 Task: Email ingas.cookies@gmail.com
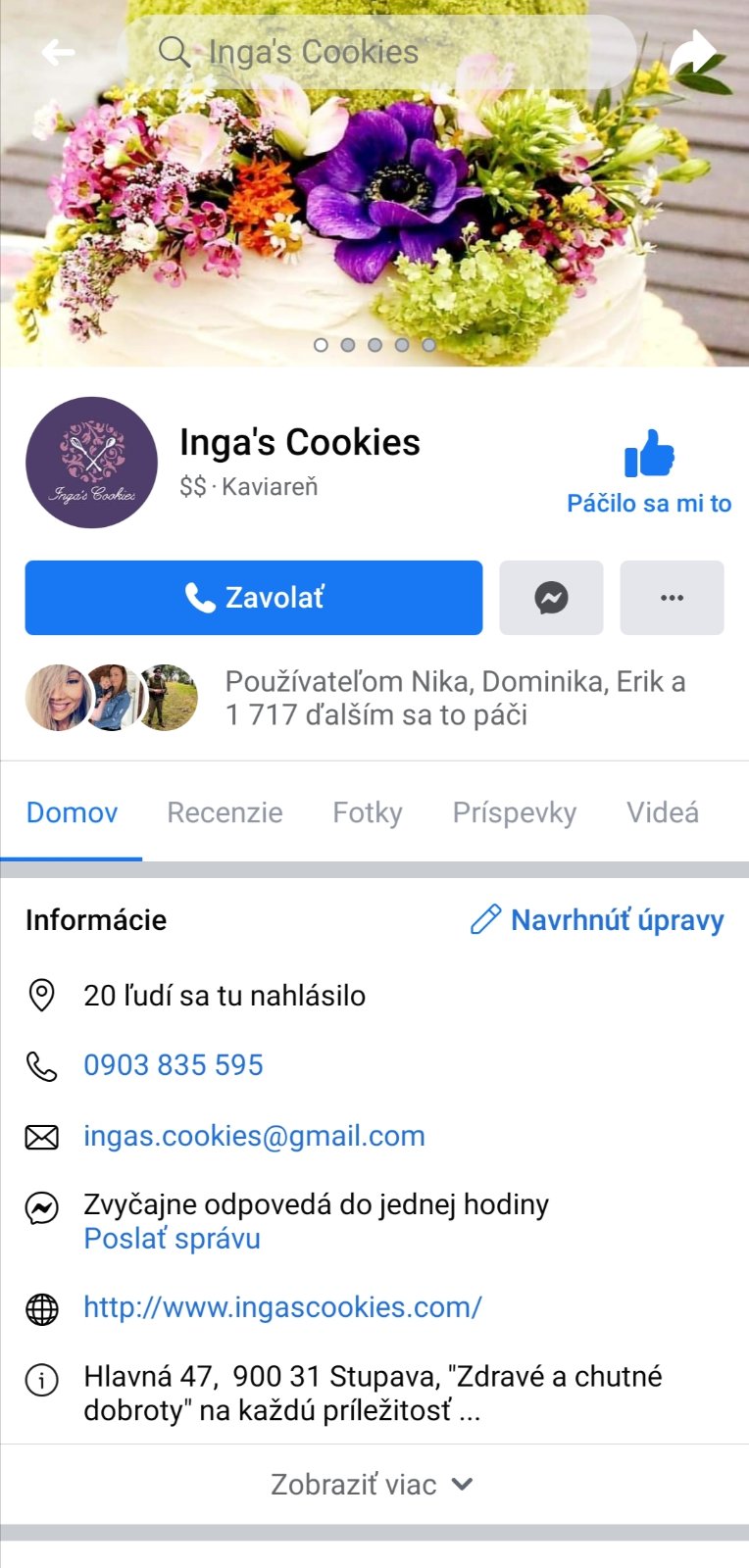point(254,1136)
